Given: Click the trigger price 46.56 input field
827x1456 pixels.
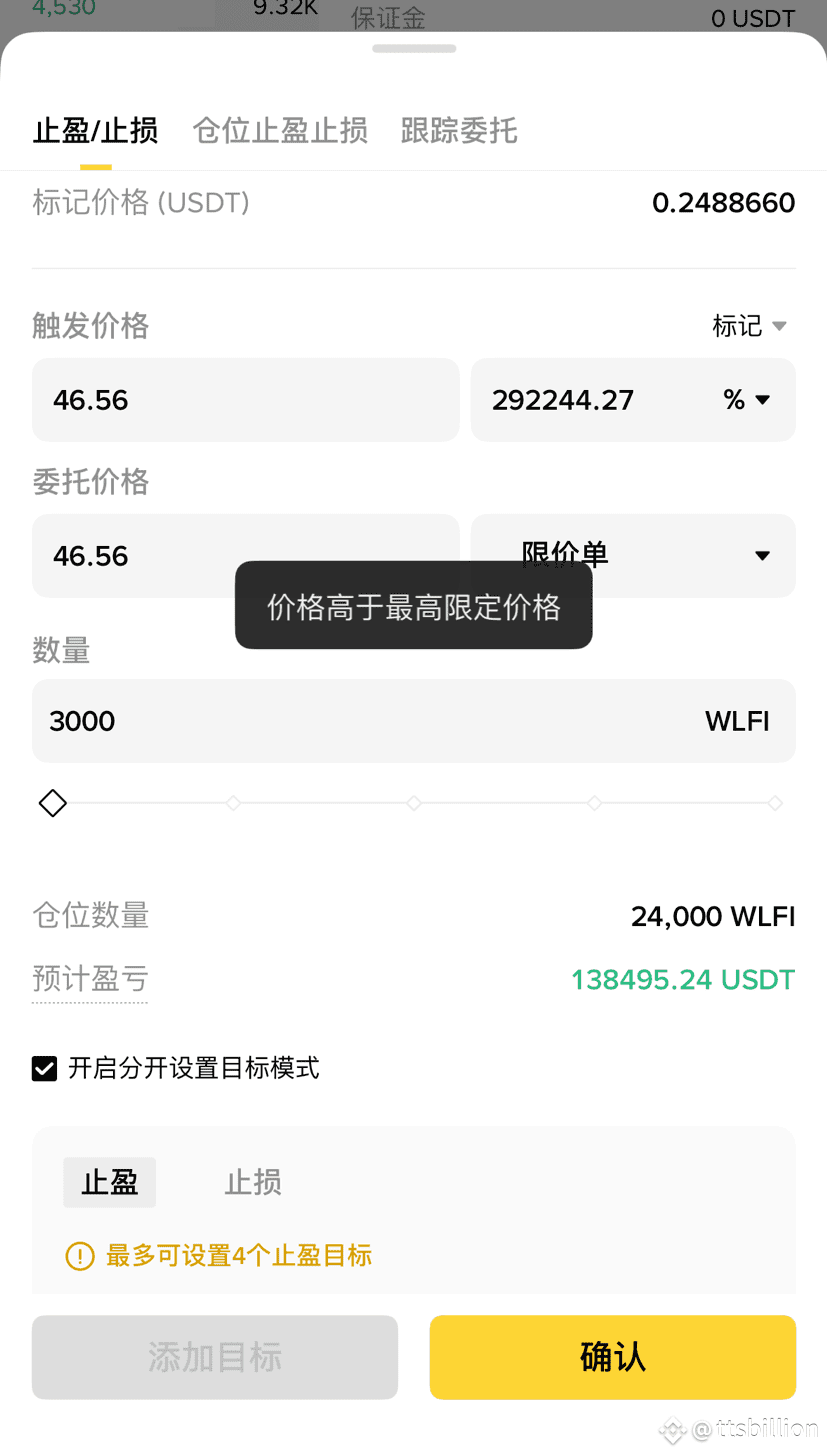Looking at the screenshot, I should pyautogui.click(x=245, y=400).
